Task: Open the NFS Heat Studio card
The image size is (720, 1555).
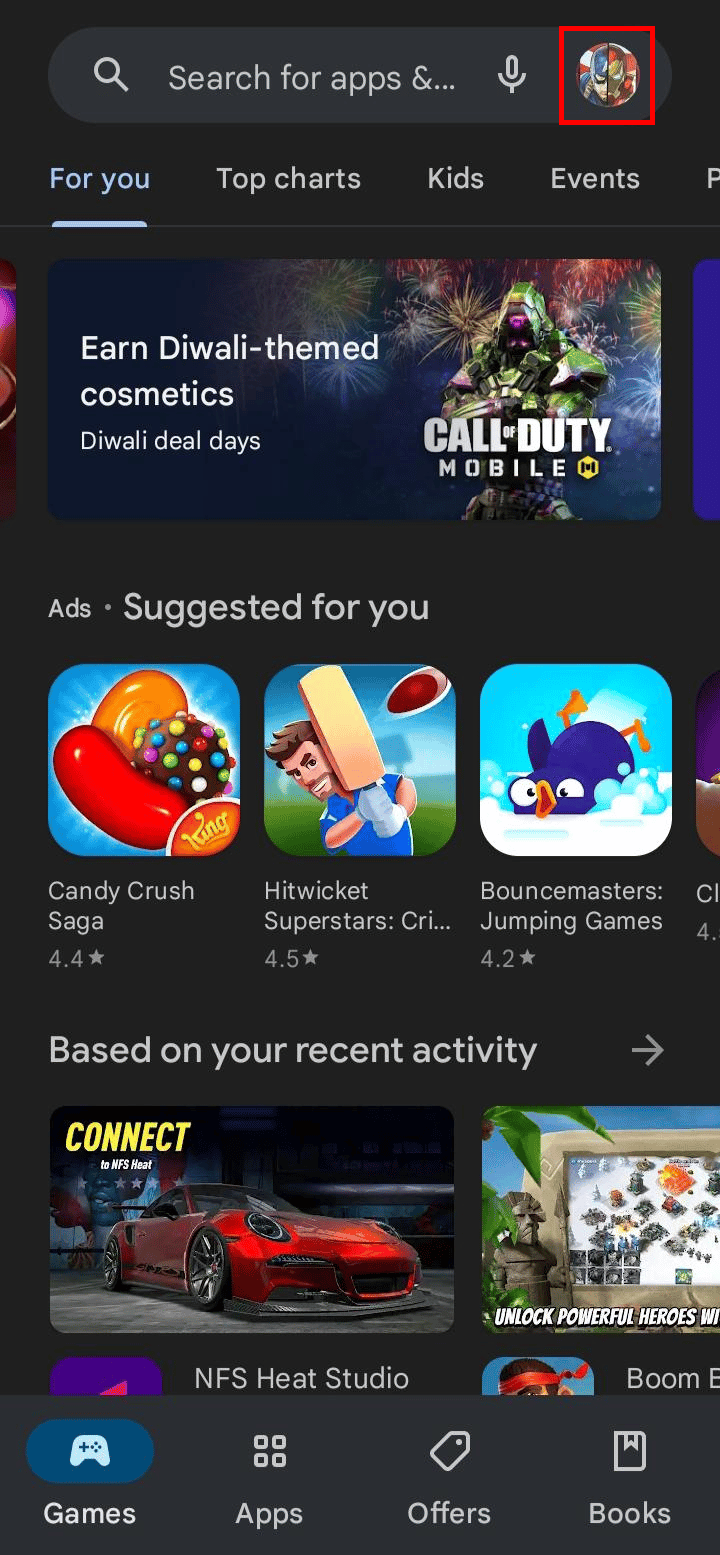Action: pyautogui.click(x=251, y=1218)
